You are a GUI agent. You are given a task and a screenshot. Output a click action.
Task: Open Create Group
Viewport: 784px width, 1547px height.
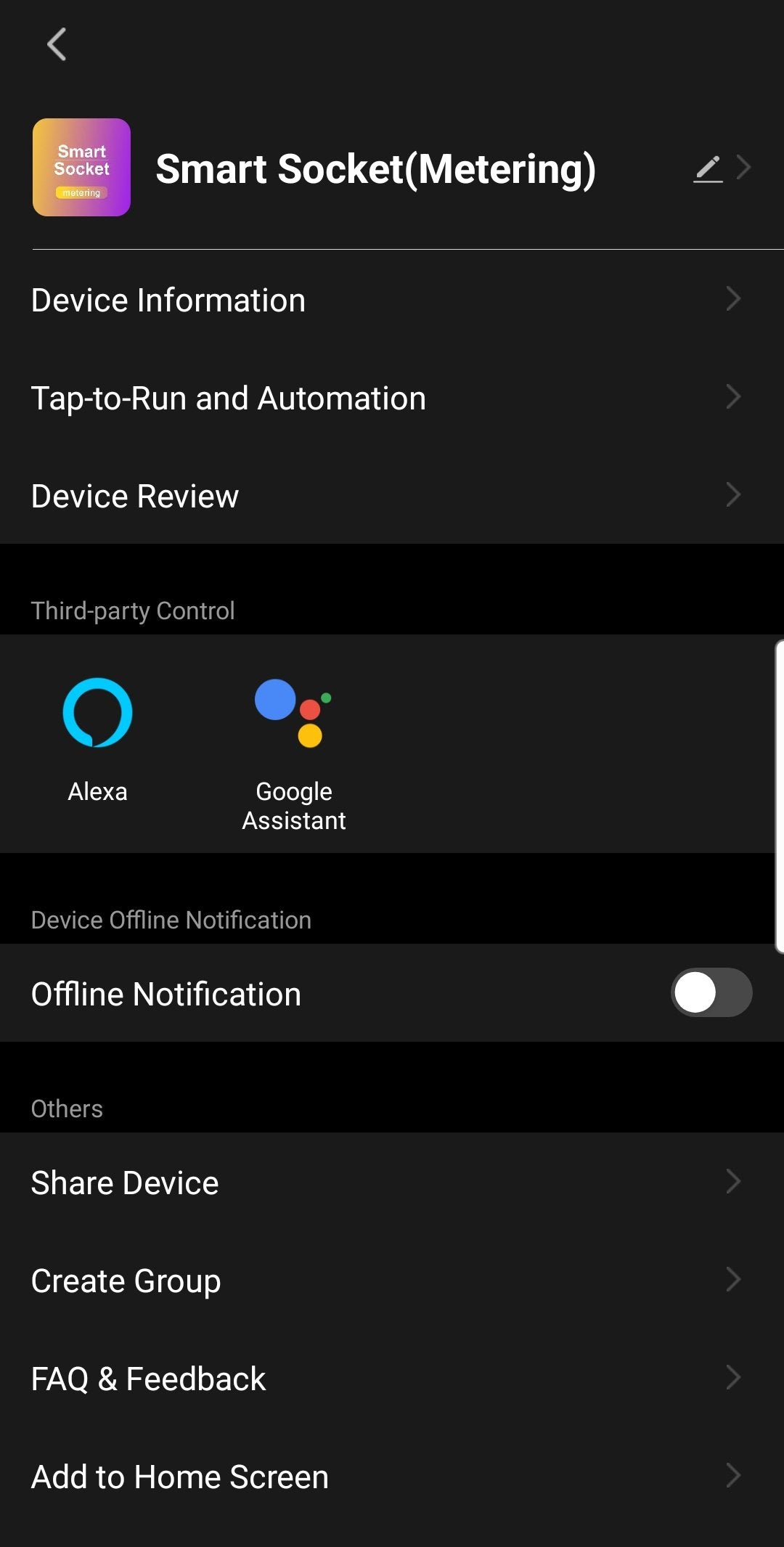(x=392, y=1281)
